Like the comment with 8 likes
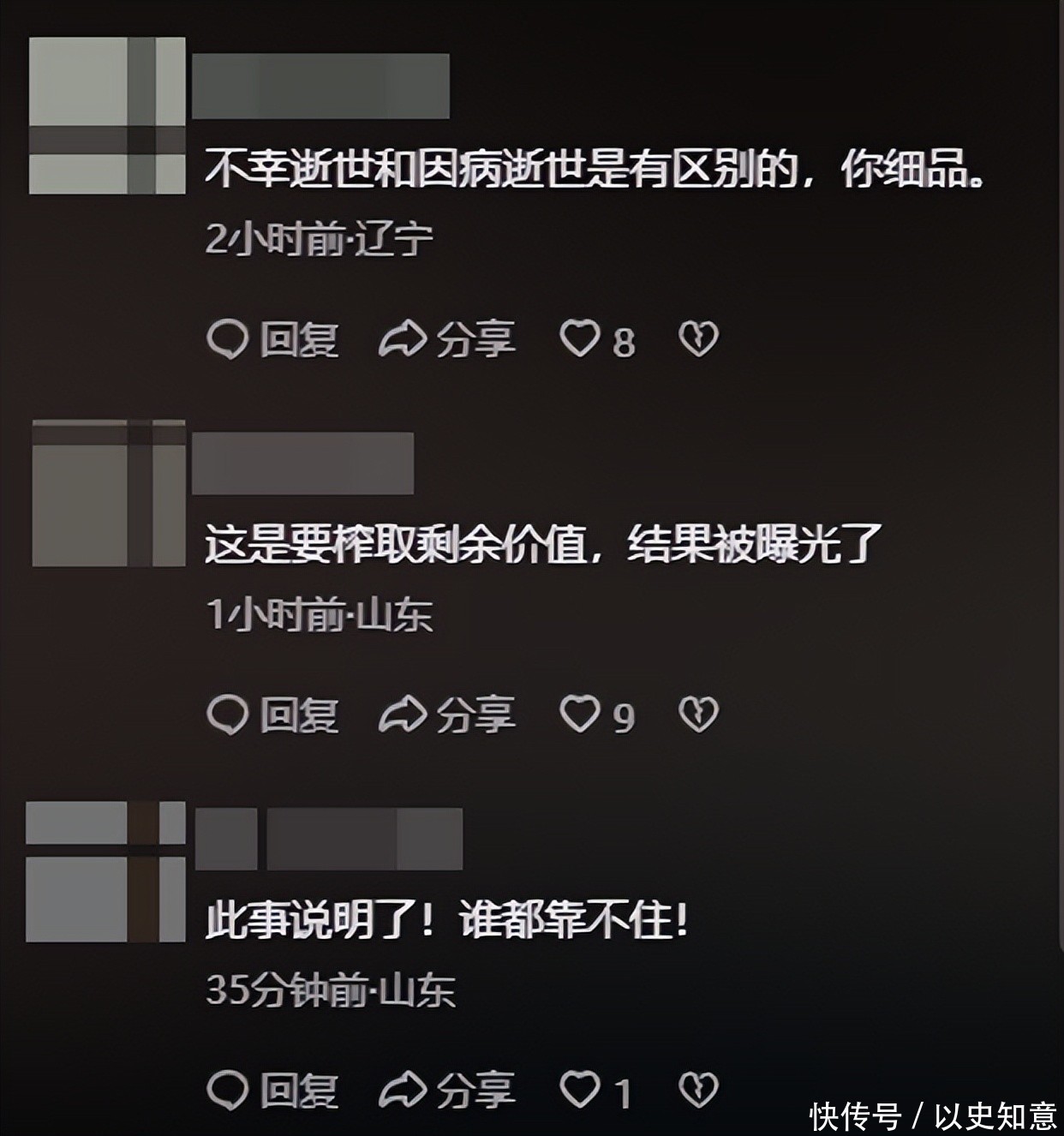The height and width of the screenshot is (1136, 1064). click(581, 339)
